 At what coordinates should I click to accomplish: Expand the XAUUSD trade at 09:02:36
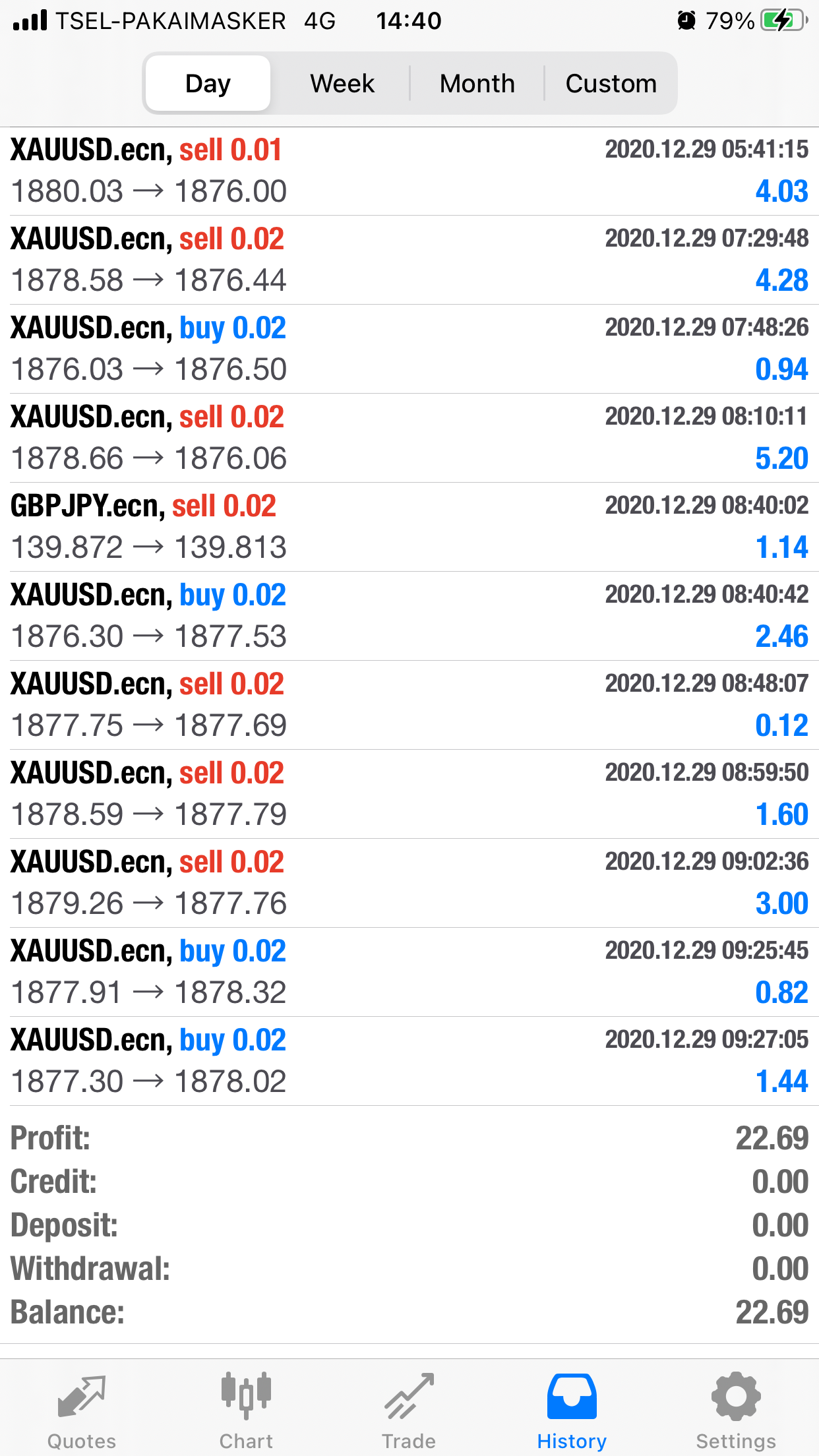pyautogui.click(x=409, y=883)
